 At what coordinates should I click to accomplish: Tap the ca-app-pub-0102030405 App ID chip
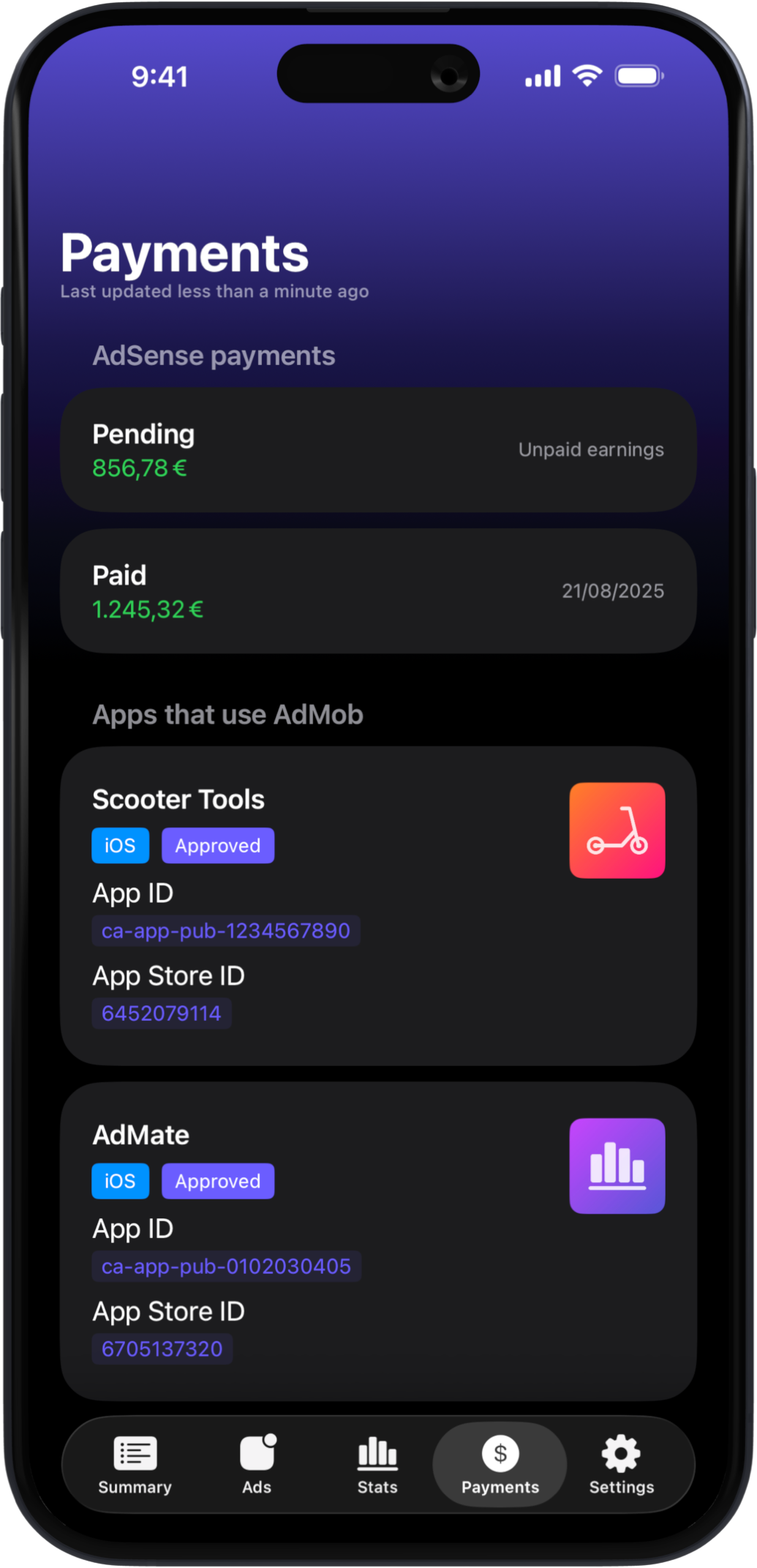tap(226, 1267)
